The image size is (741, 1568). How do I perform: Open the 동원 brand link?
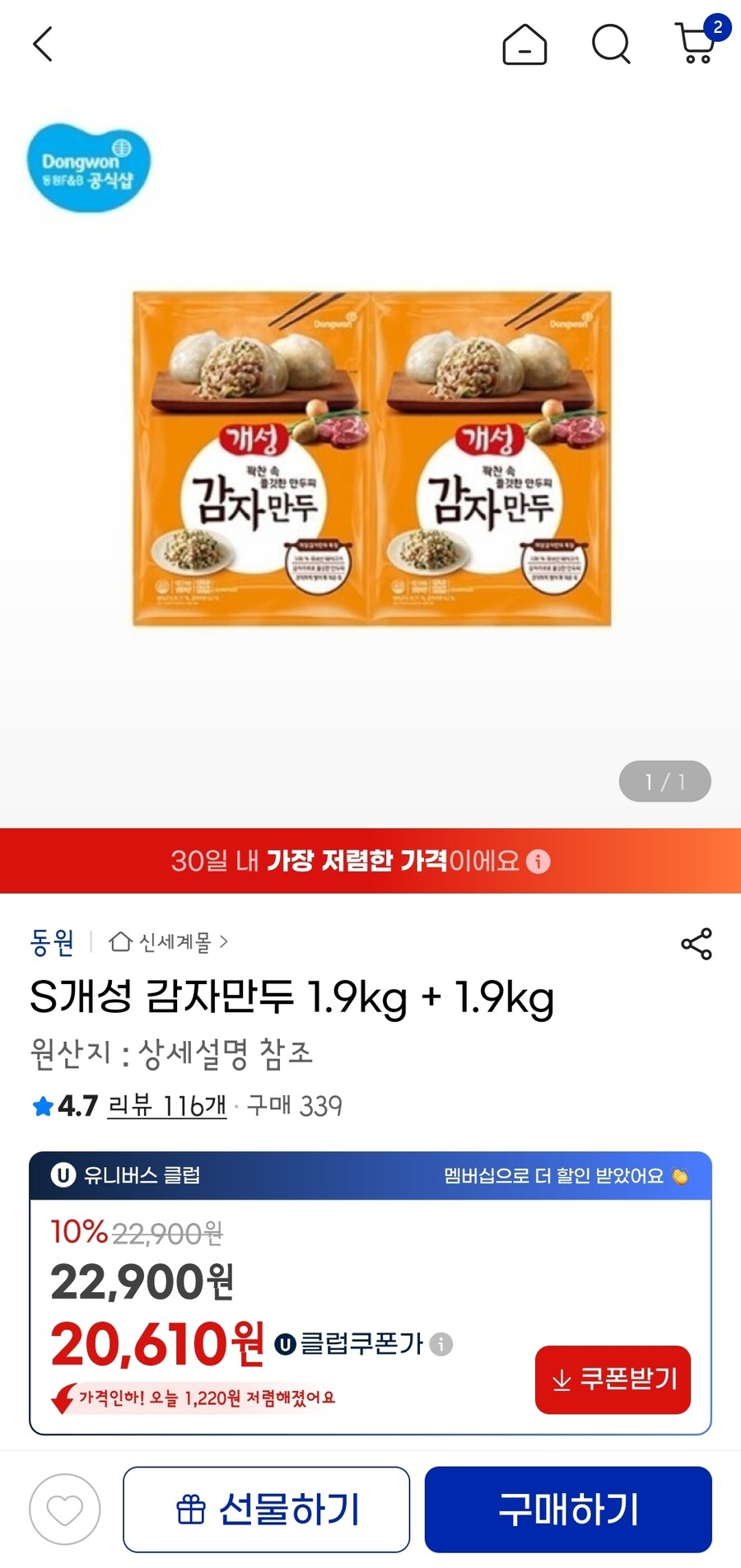[x=52, y=943]
